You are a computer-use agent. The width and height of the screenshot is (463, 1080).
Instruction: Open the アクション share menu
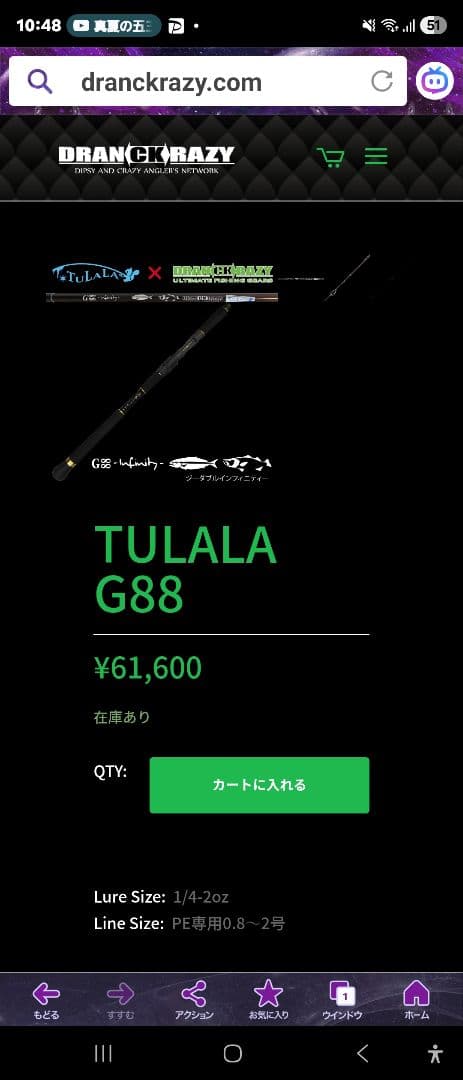(x=194, y=1001)
